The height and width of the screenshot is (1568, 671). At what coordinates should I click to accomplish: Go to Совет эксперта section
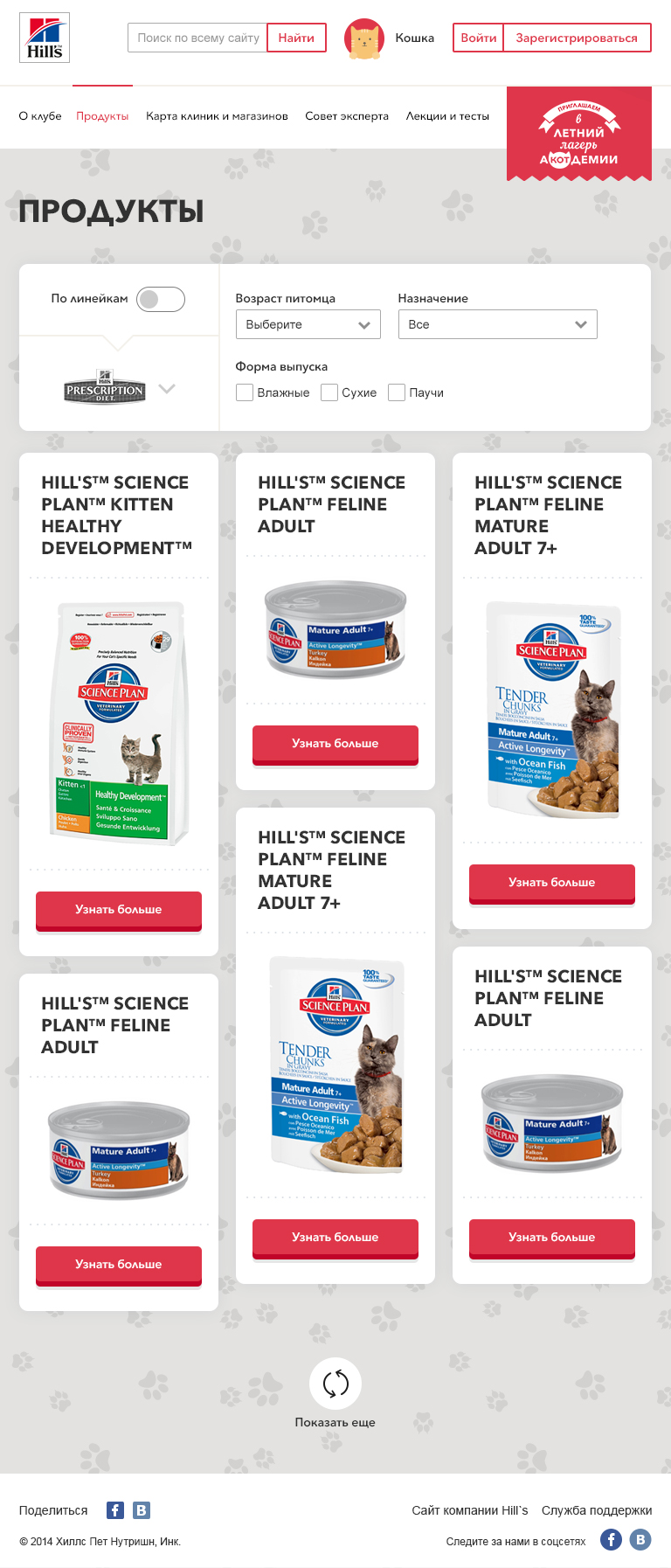(x=347, y=115)
